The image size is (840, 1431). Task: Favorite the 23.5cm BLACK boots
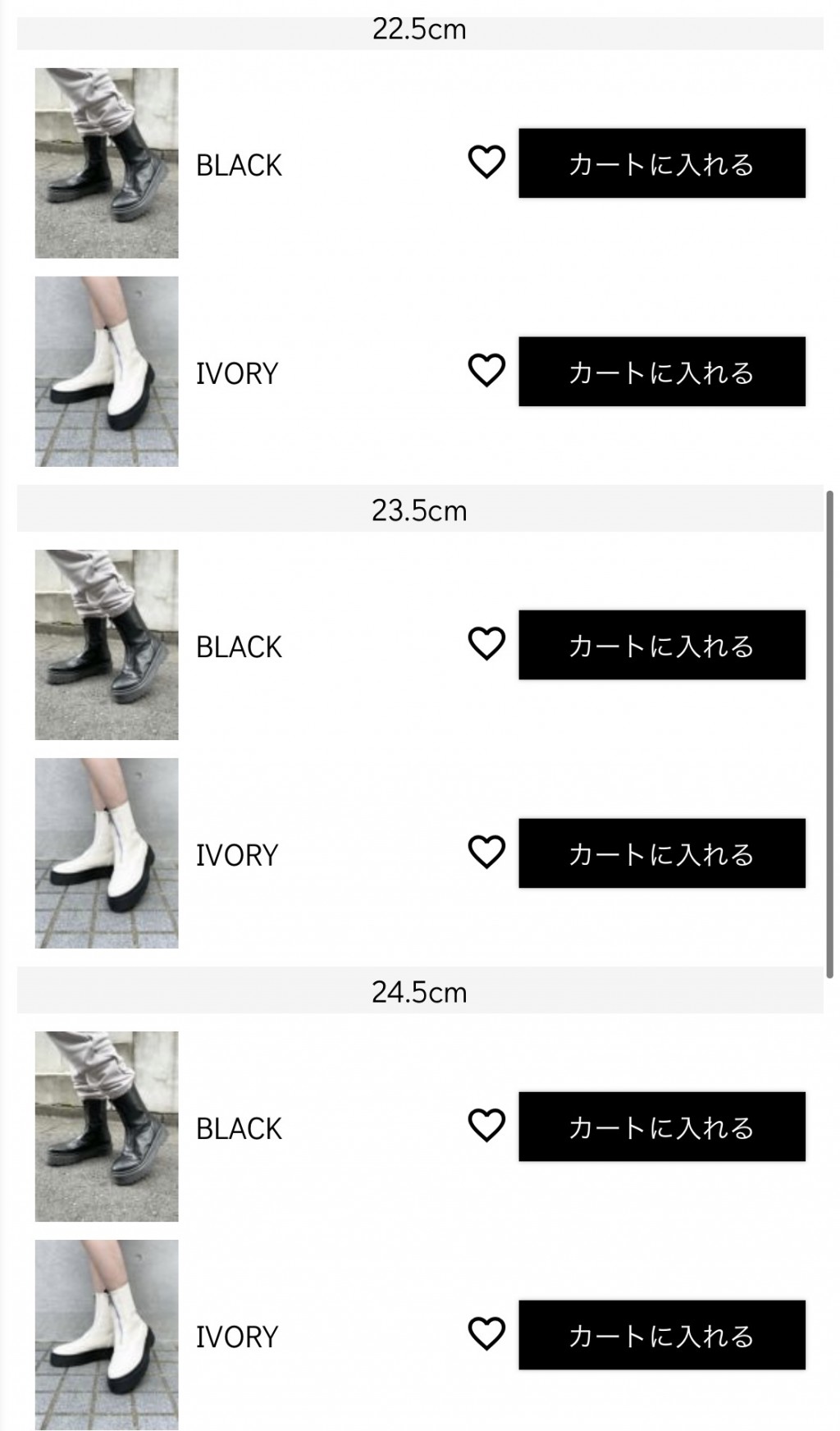tap(486, 643)
